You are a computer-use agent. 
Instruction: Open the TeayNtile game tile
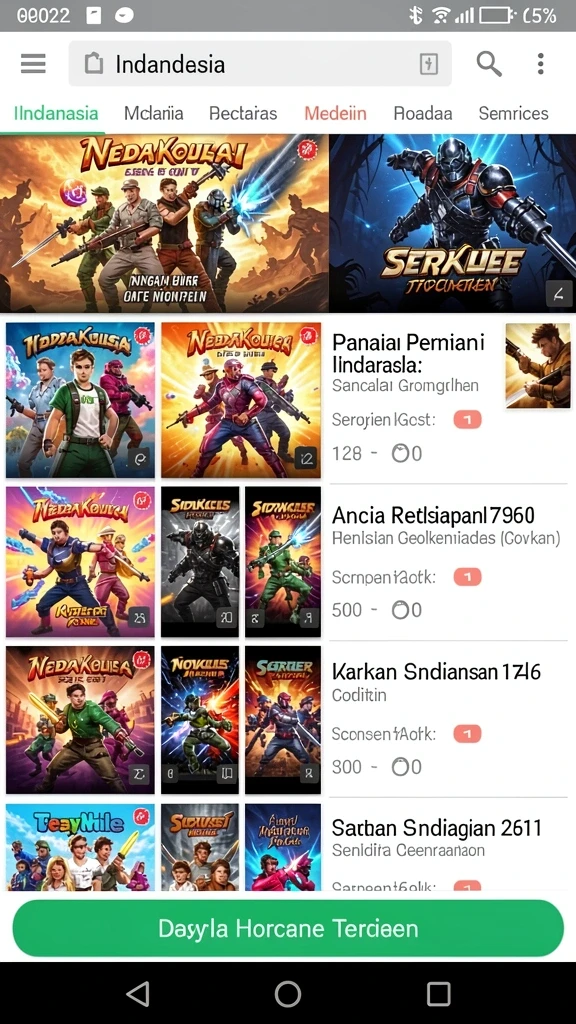pos(80,846)
